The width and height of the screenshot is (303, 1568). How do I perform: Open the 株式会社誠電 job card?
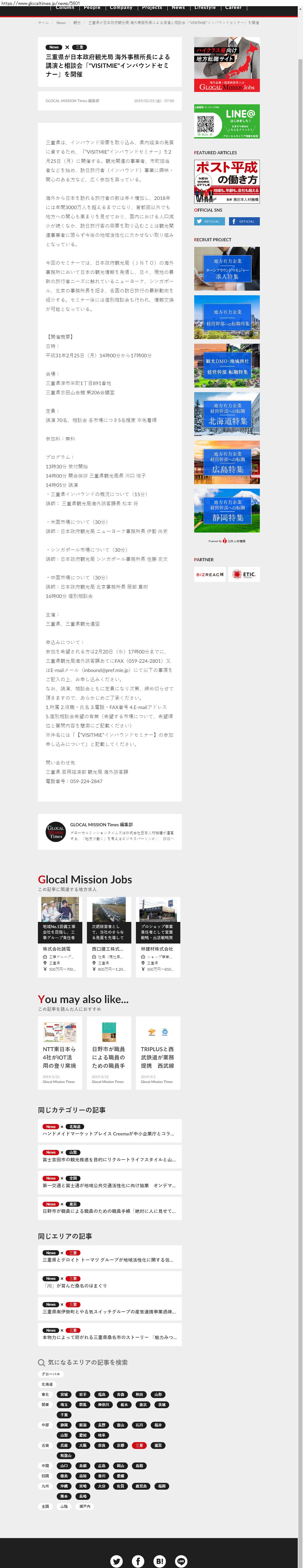(x=59, y=936)
